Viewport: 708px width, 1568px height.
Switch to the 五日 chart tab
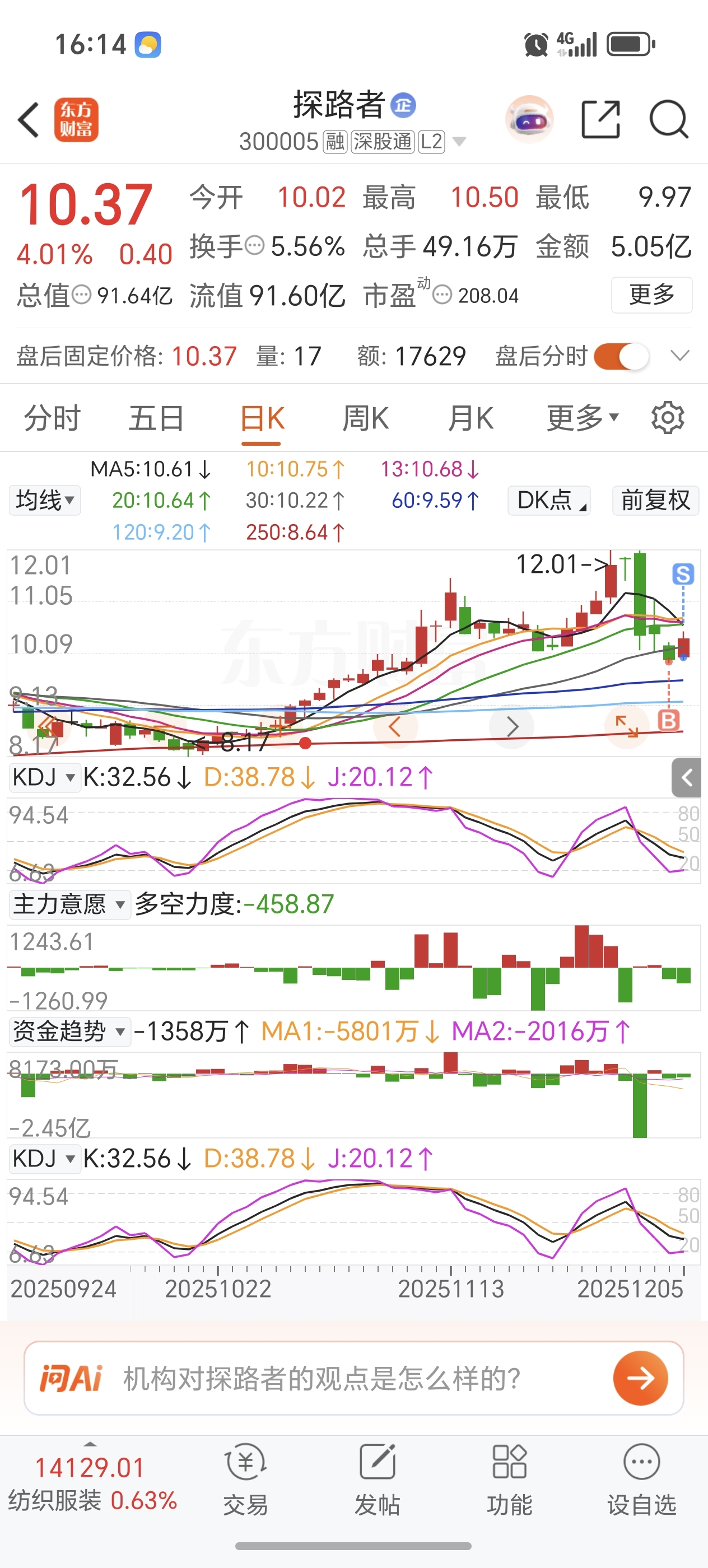click(156, 419)
